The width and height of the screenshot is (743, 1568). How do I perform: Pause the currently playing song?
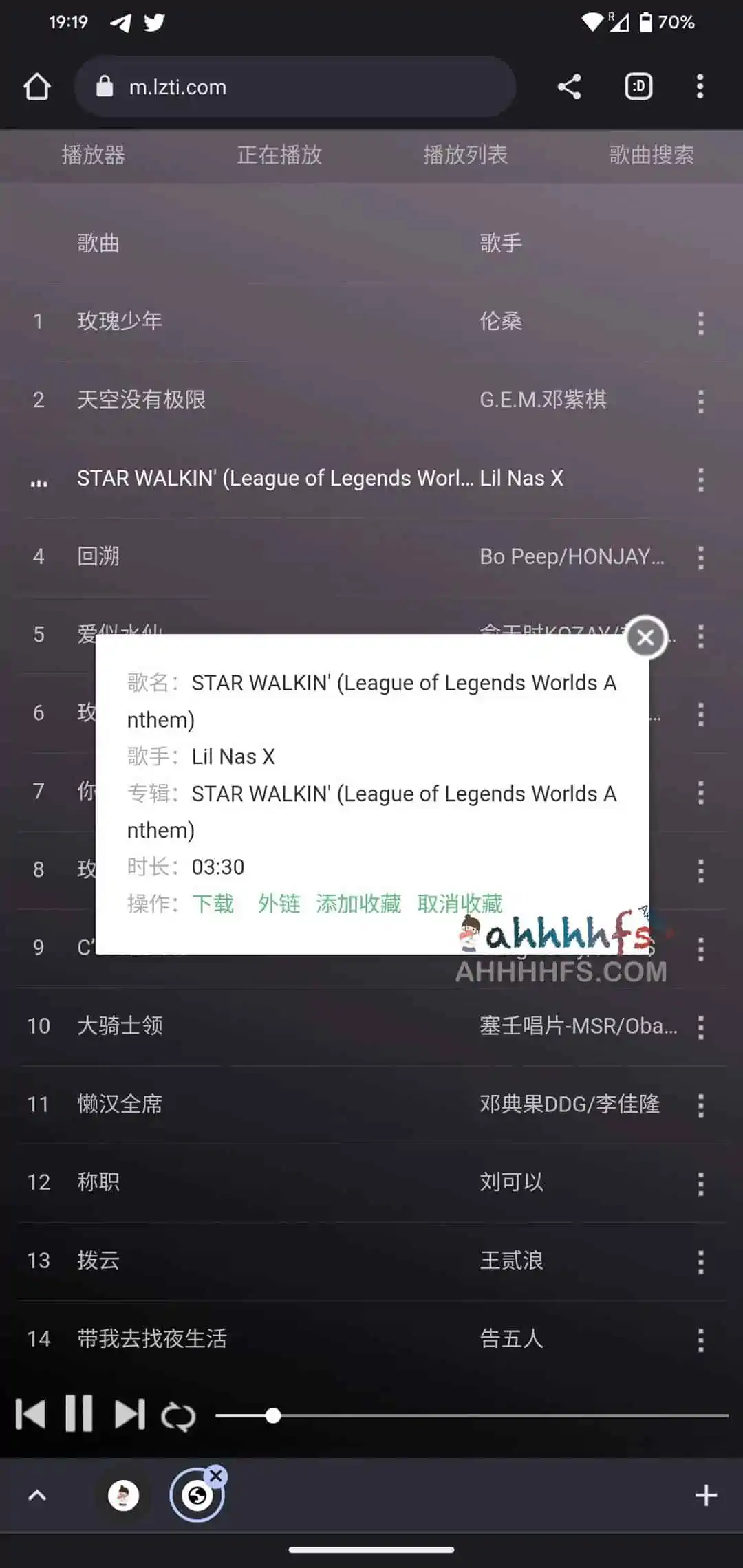80,1415
